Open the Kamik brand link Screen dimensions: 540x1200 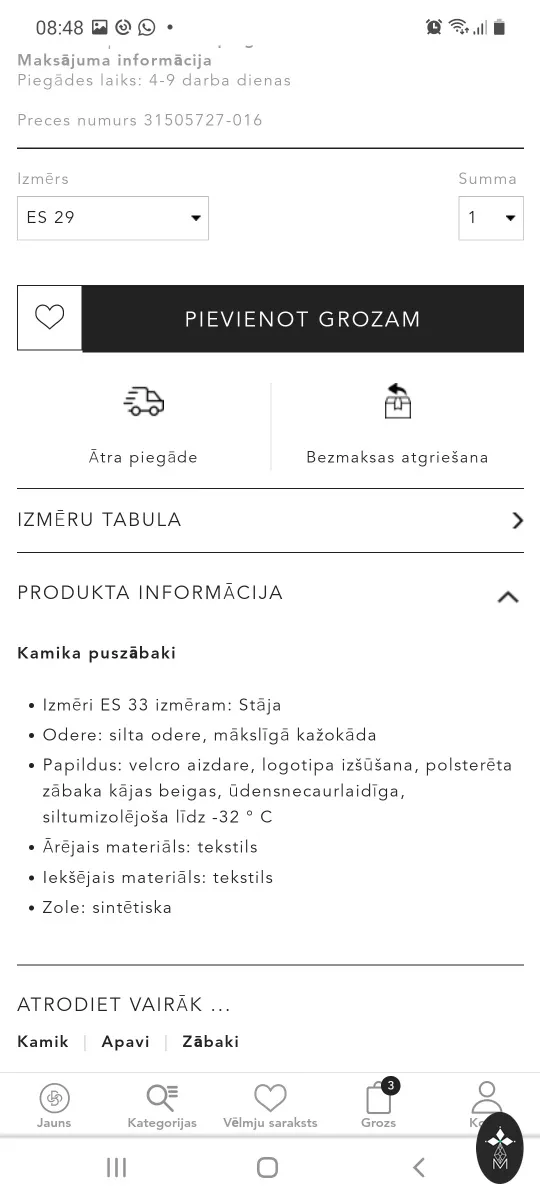coord(43,1042)
